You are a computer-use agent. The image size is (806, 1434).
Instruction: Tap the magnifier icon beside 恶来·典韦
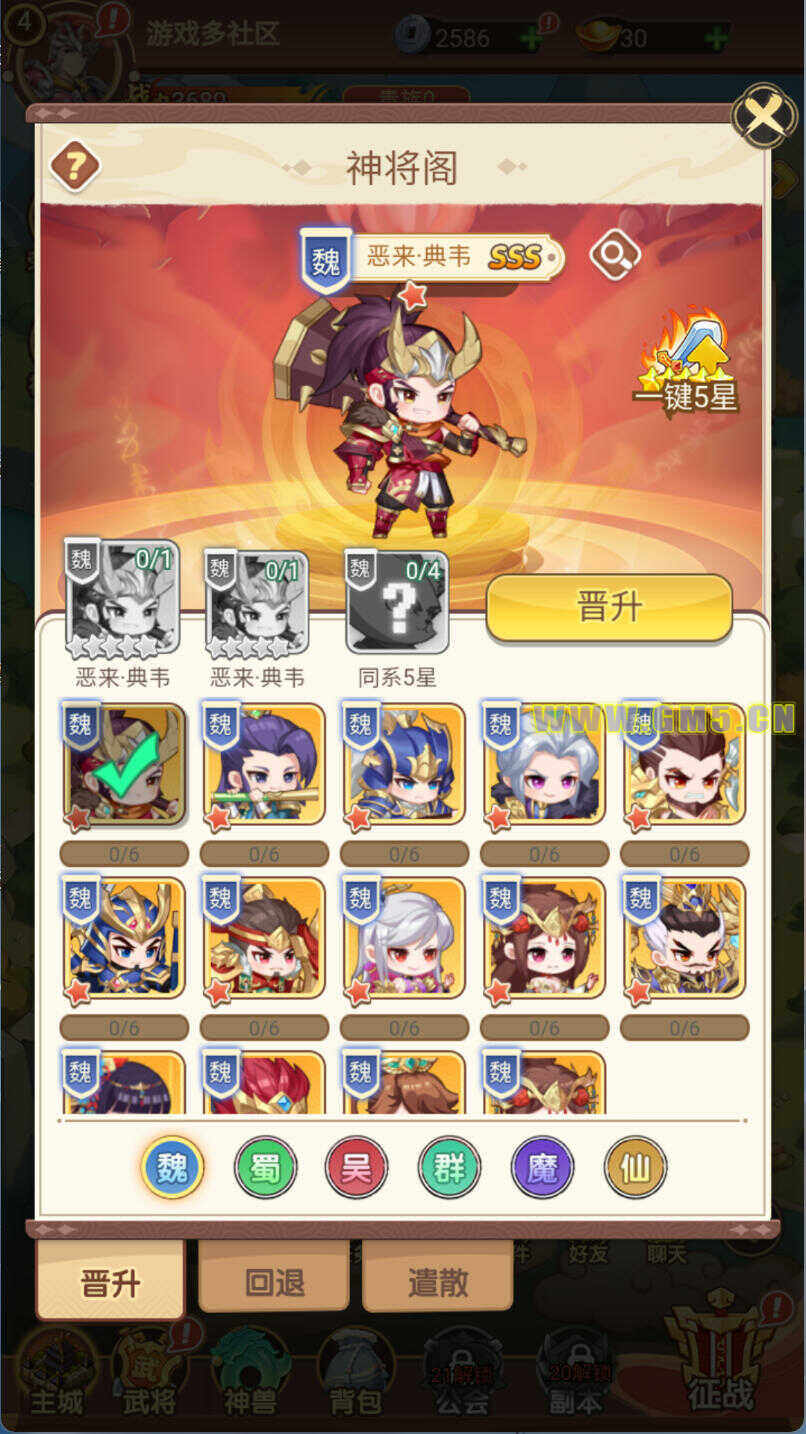tap(614, 256)
